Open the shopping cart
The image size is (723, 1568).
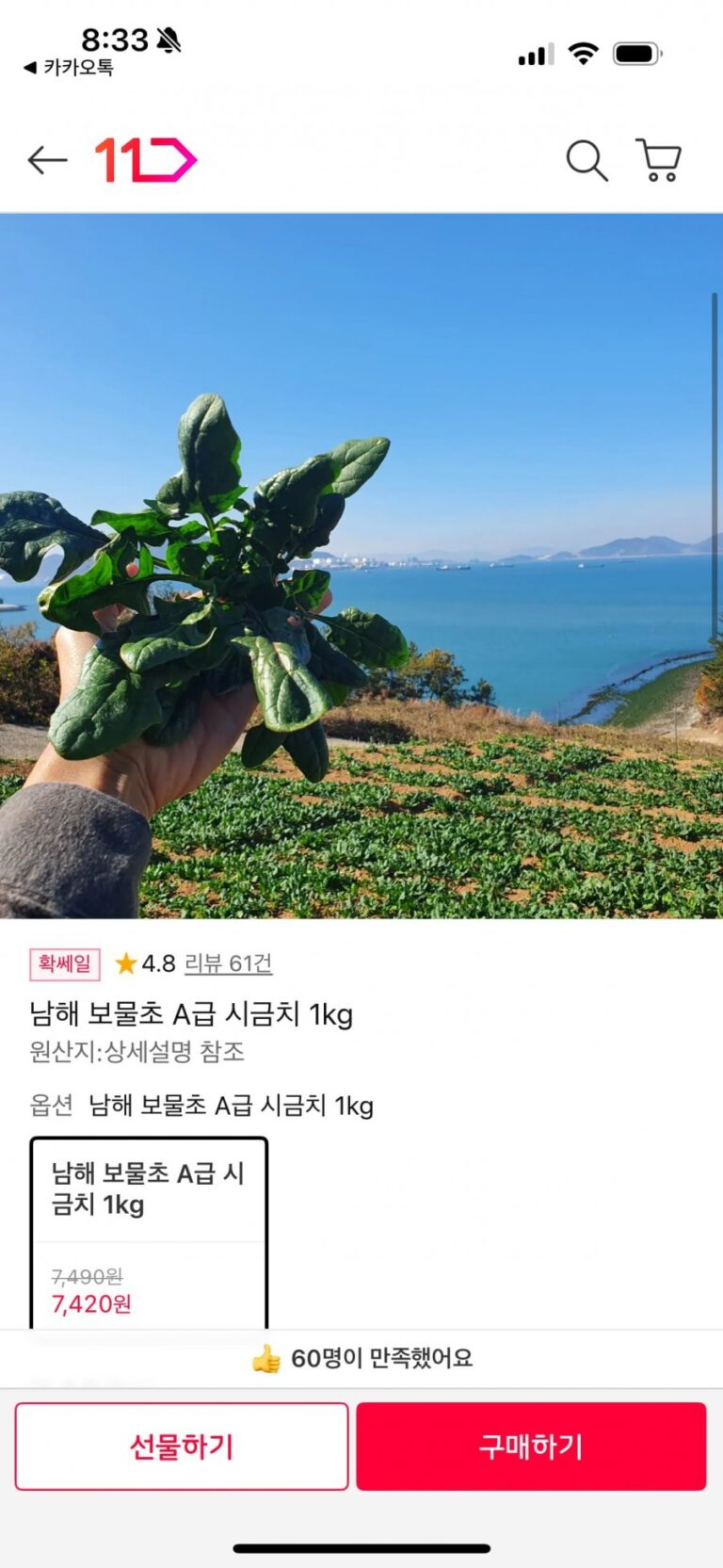point(659,161)
